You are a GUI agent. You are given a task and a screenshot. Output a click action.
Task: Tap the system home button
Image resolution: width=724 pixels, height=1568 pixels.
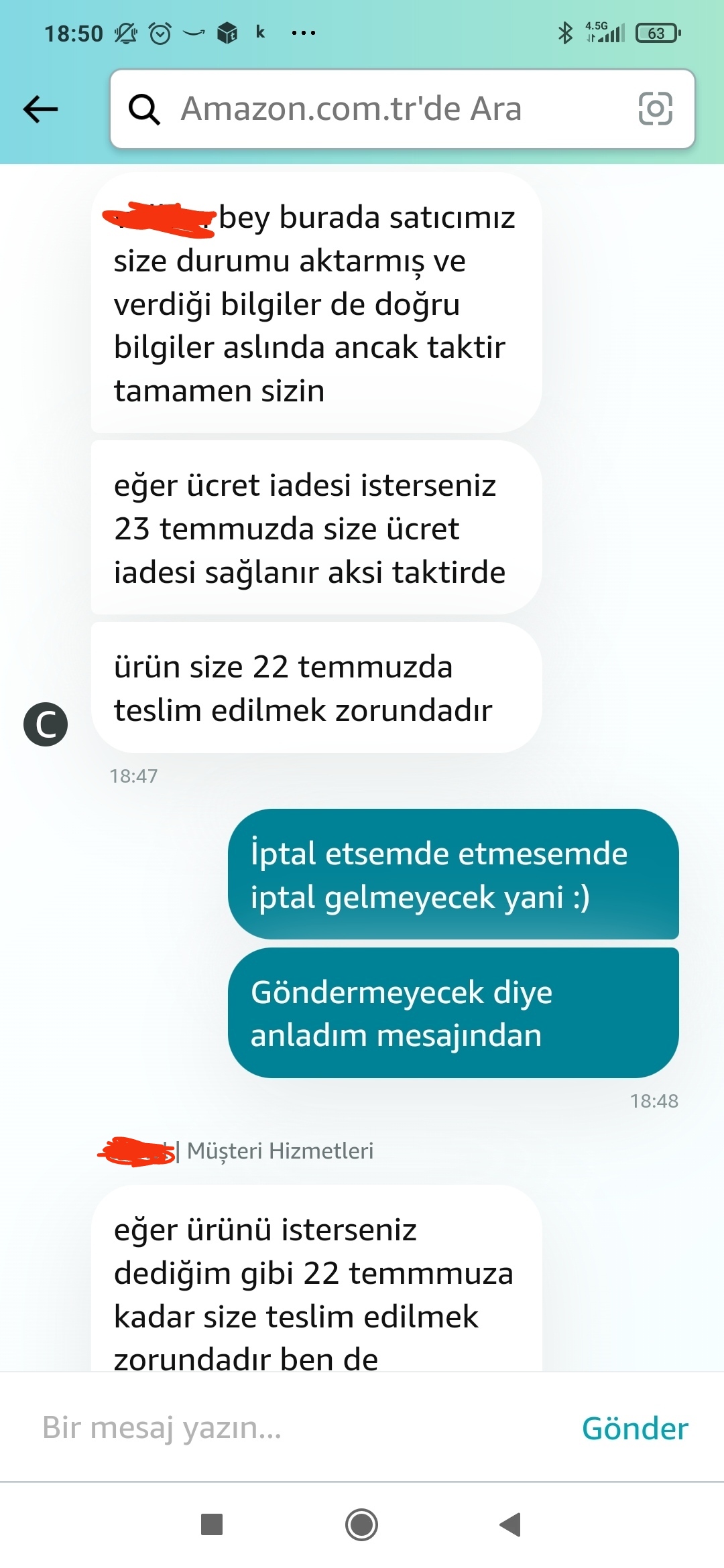[x=361, y=1524]
